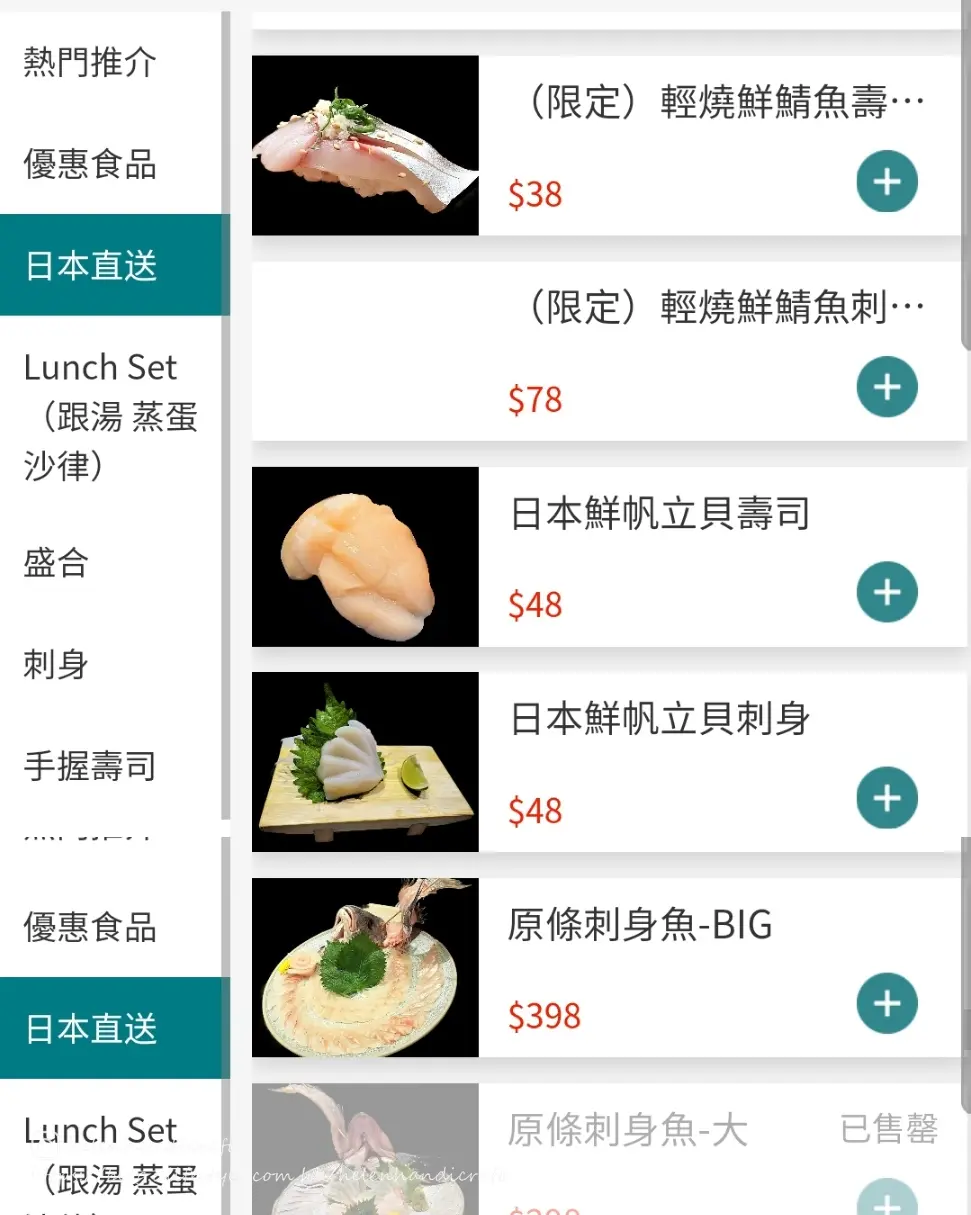Screen dimensions: 971x1215
Task: Add 原條刺身魚-BIG to the cart
Action: click(x=886, y=1003)
